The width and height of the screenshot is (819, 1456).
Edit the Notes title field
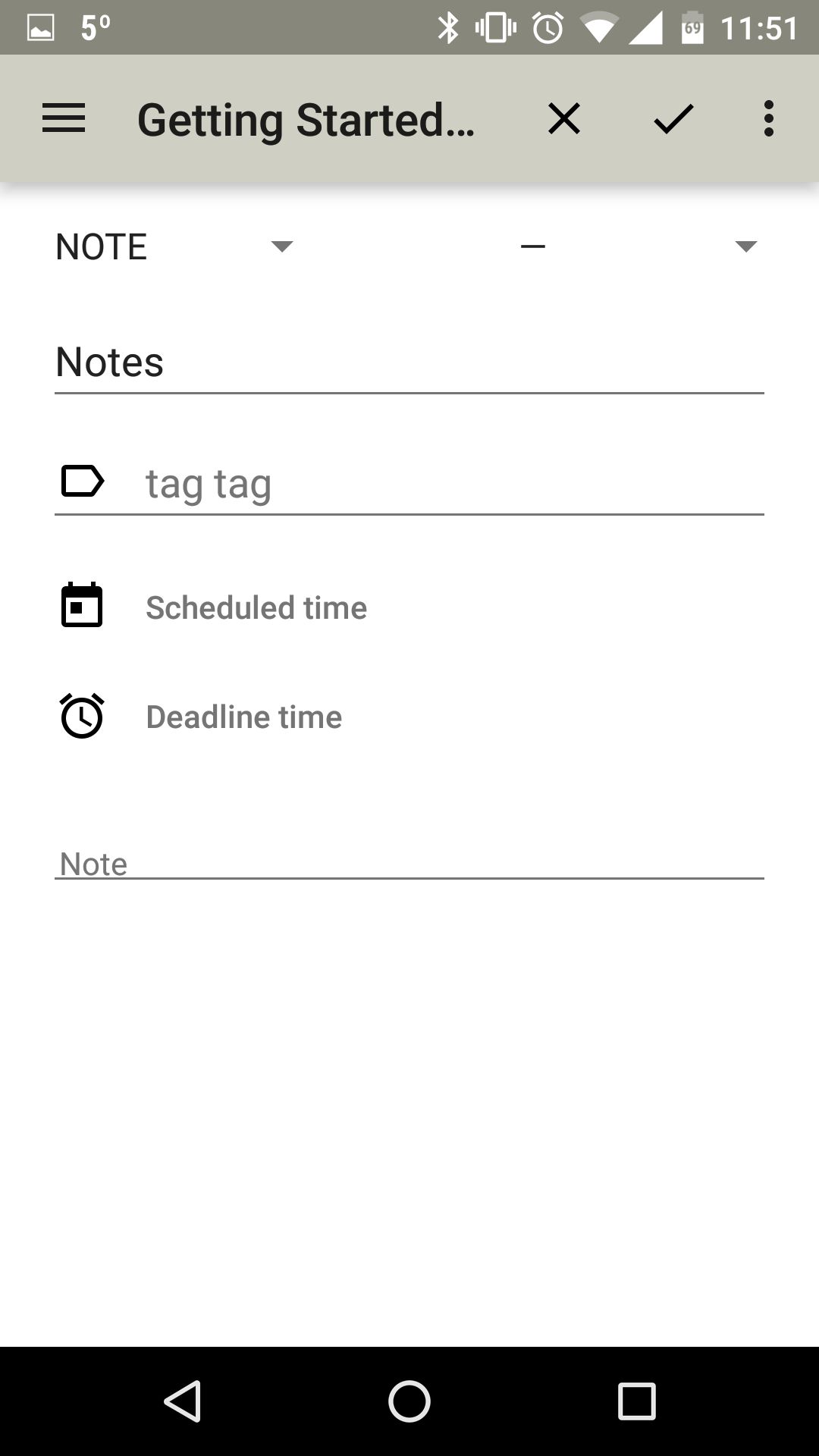(x=409, y=362)
